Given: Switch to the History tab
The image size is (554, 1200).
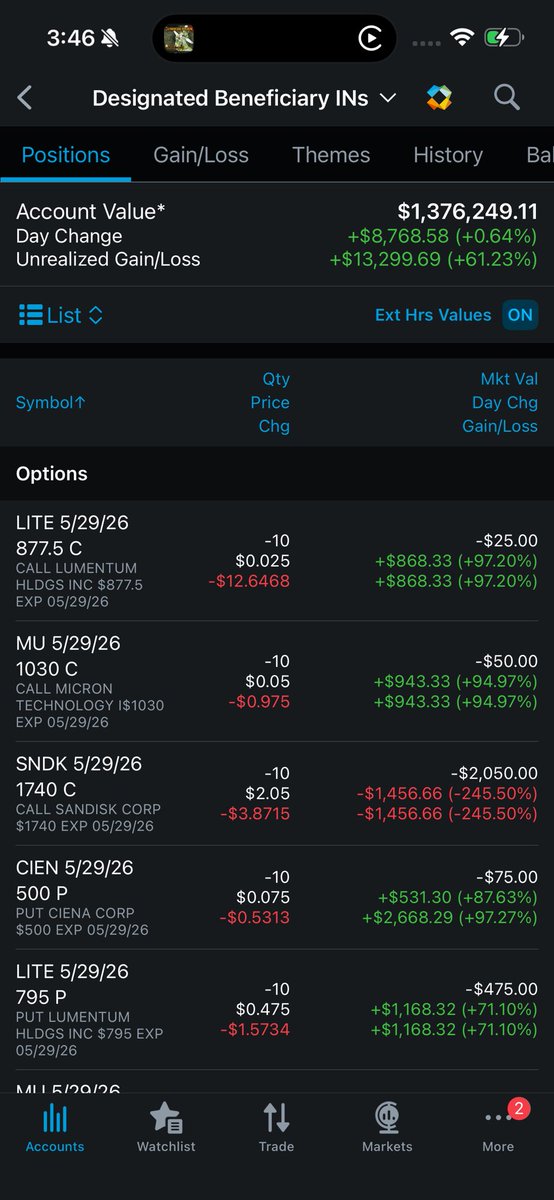Looking at the screenshot, I should [448, 155].
